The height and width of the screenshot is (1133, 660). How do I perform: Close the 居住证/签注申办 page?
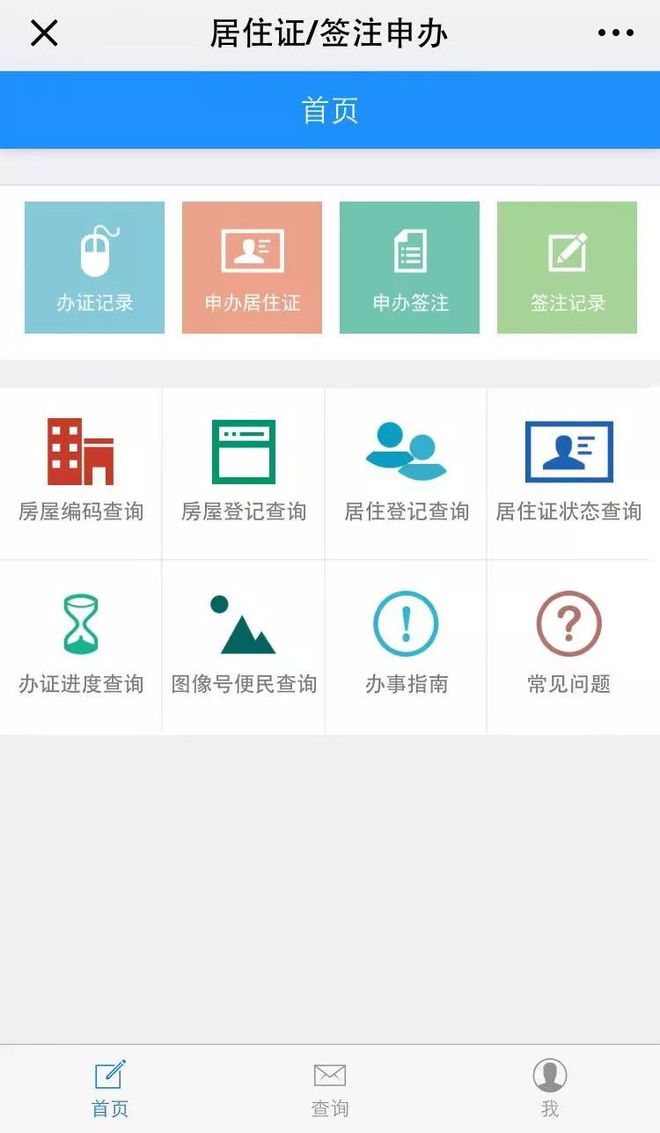point(44,33)
